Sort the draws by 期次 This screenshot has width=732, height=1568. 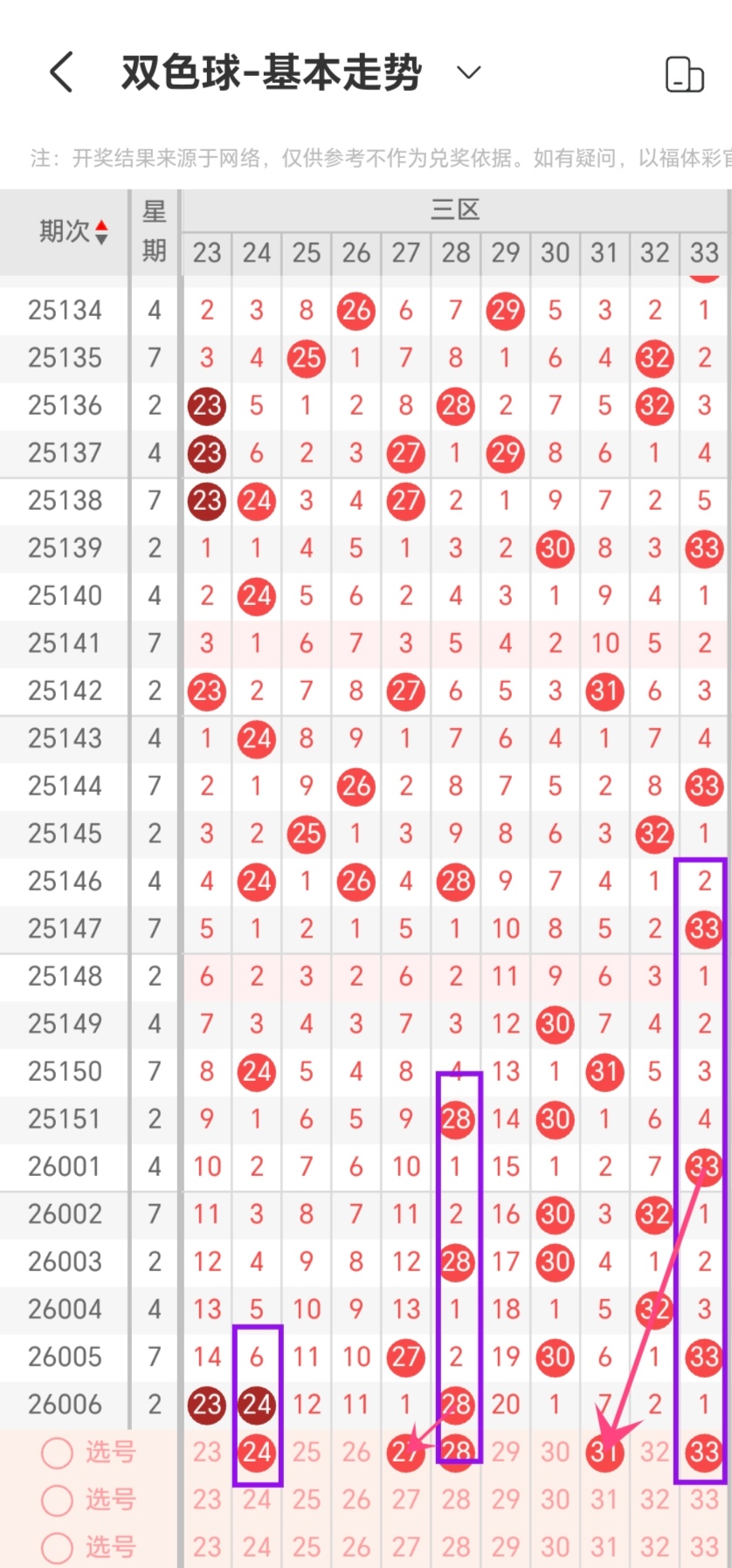[73, 231]
